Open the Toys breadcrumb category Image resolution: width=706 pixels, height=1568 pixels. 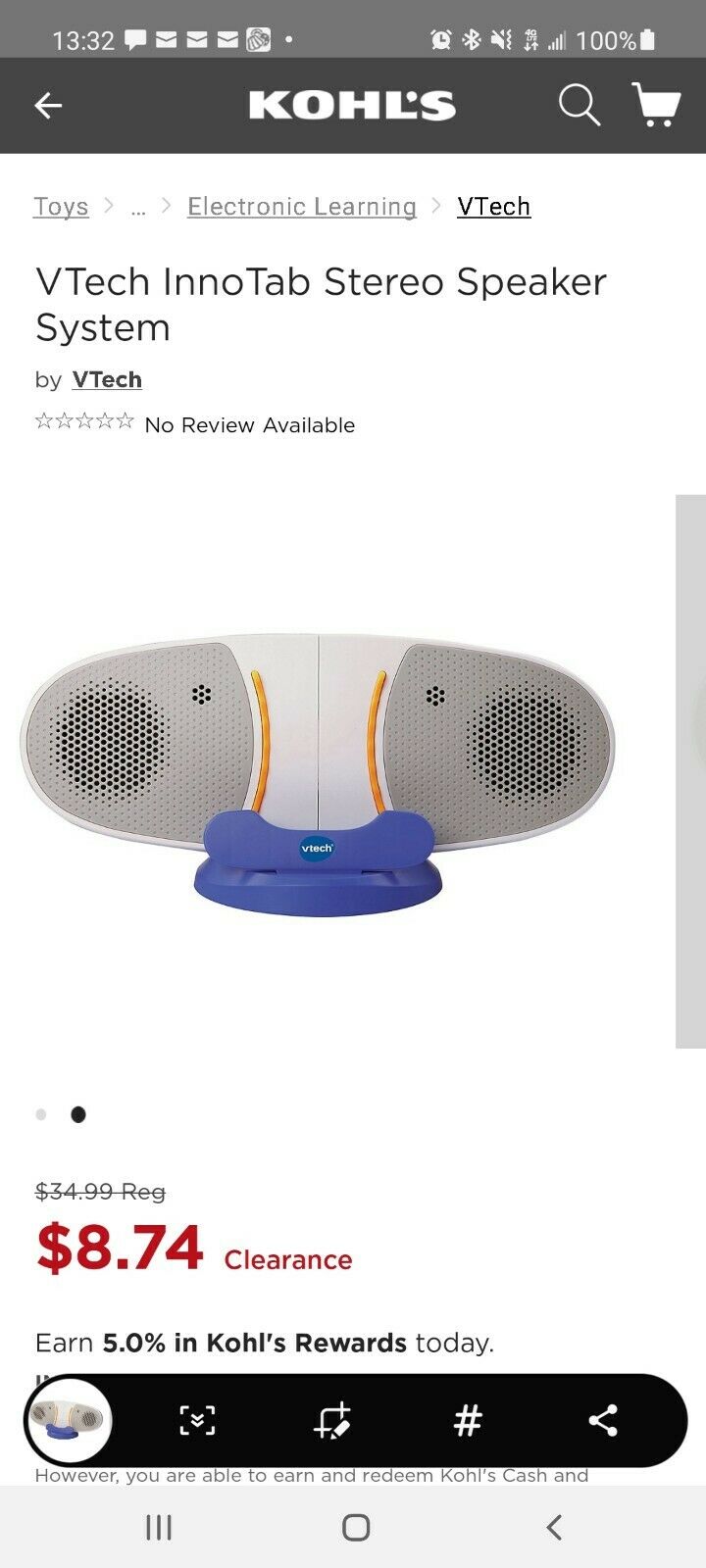click(61, 206)
